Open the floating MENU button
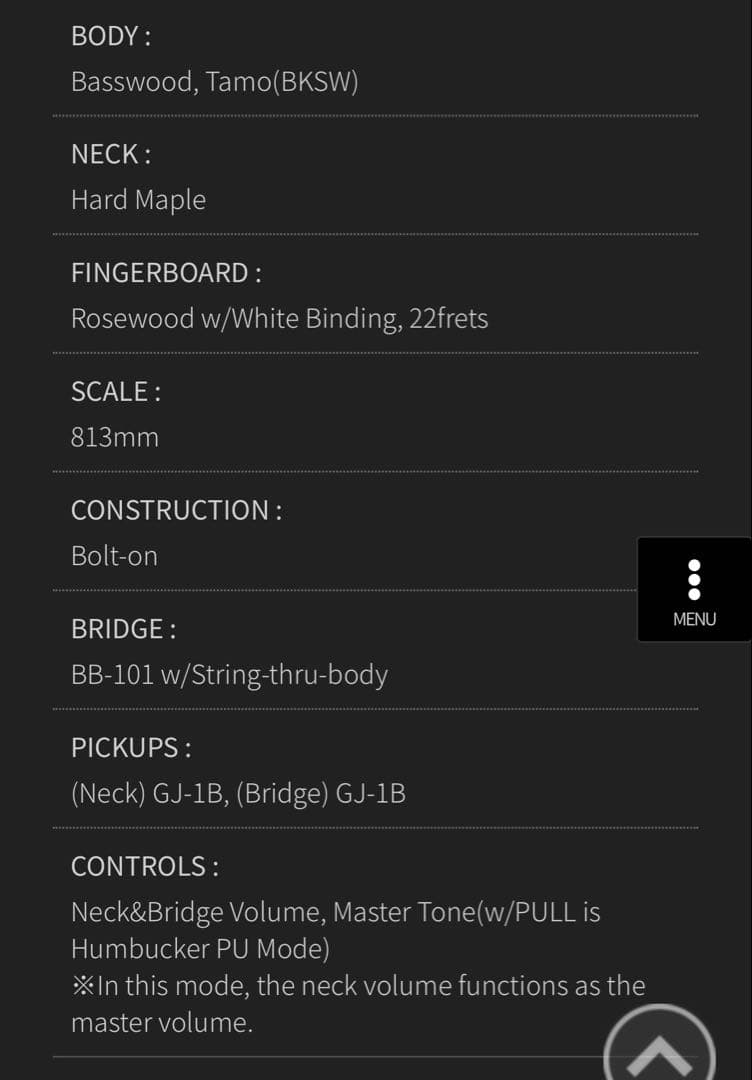Viewport: 752px width, 1080px height. pyautogui.click(x=694, y=590)
